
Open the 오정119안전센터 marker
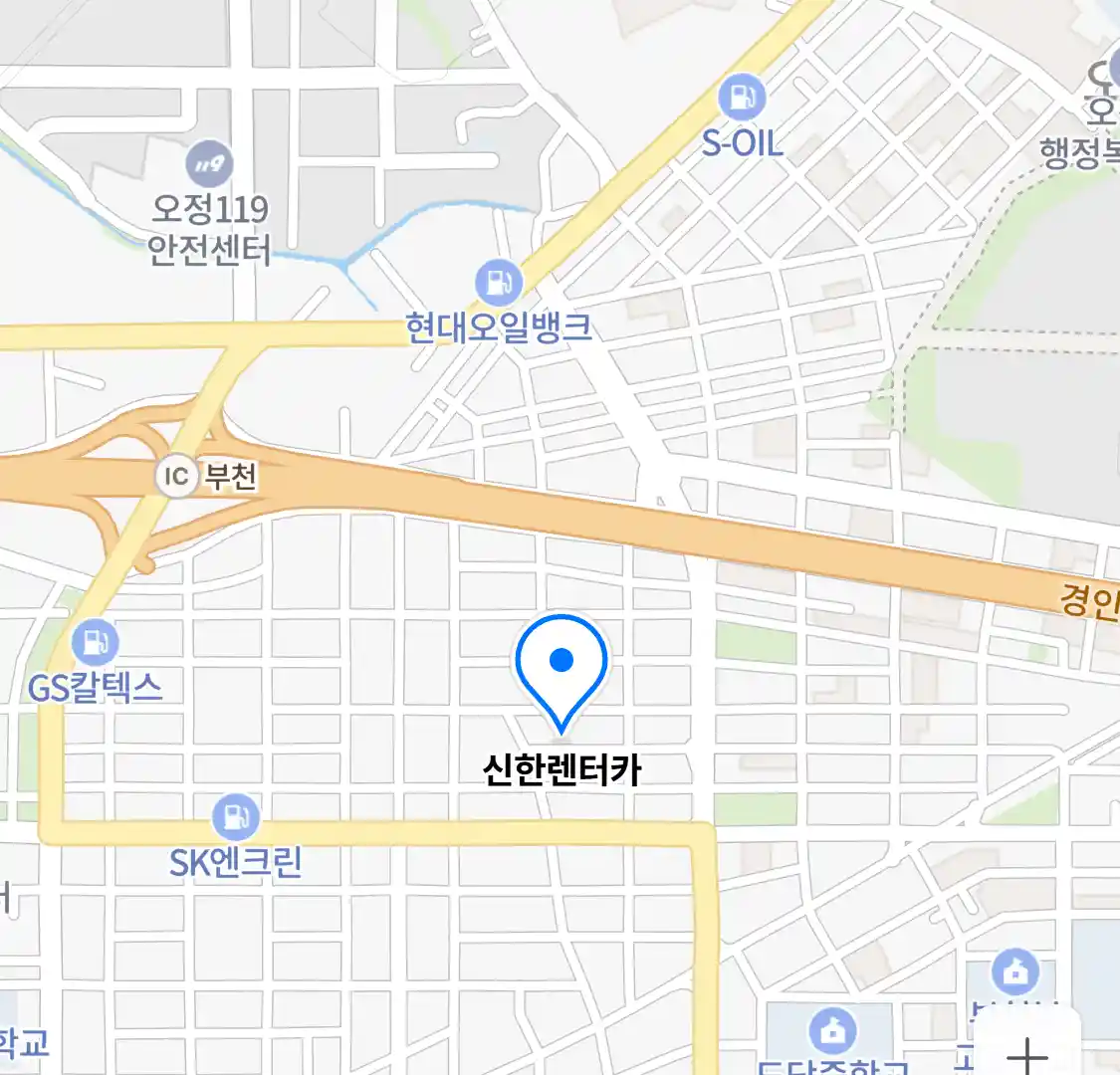209,164
